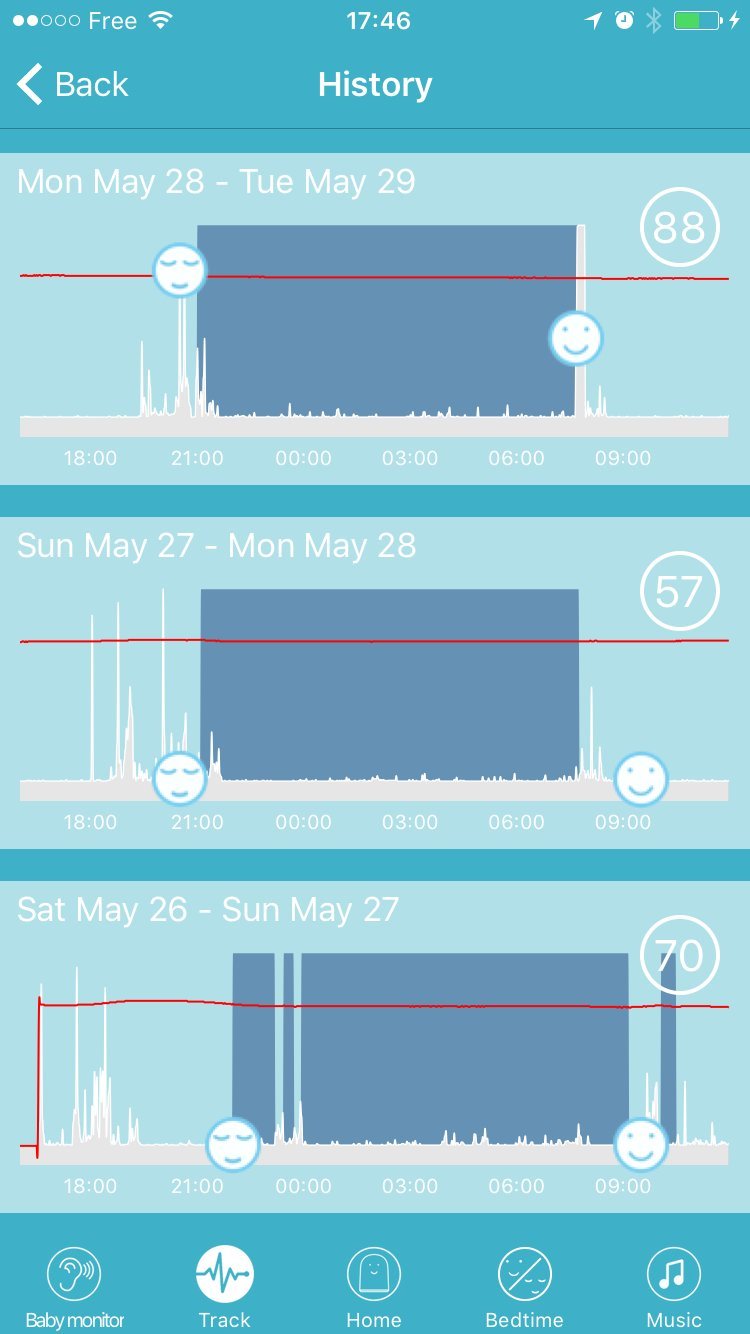The width and height of the screenshot is (750, 1334).
Task: Select the Track waveform icon
Action: (224, 1271)
